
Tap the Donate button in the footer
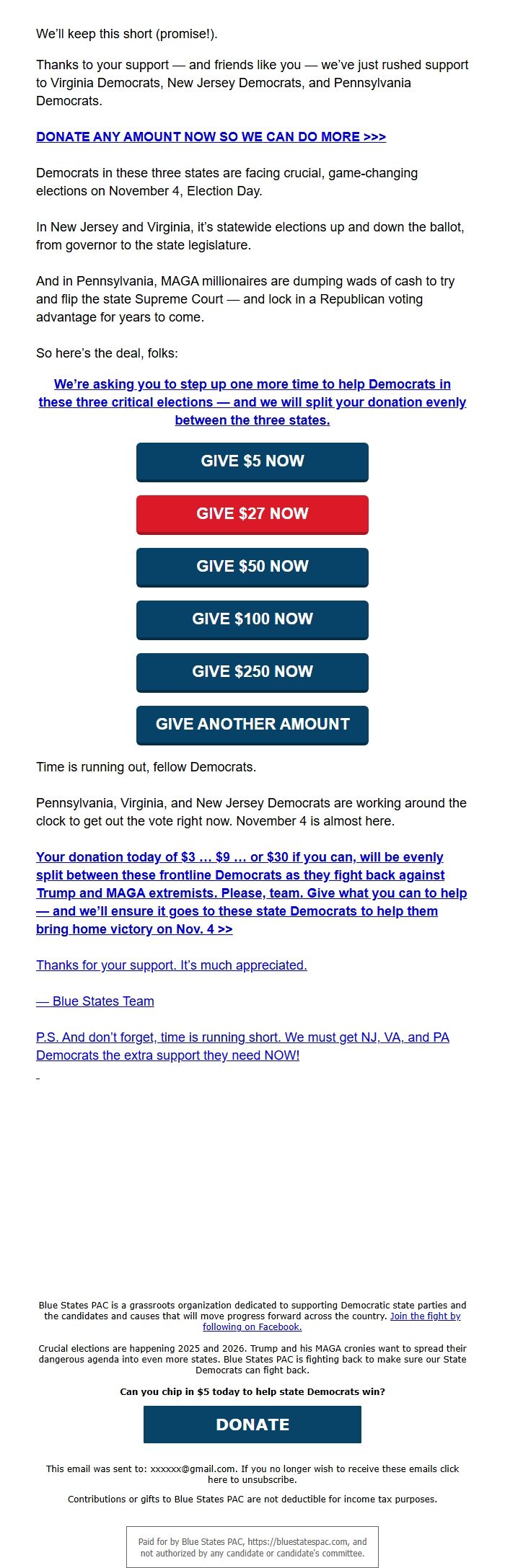tap(252, 1425)
